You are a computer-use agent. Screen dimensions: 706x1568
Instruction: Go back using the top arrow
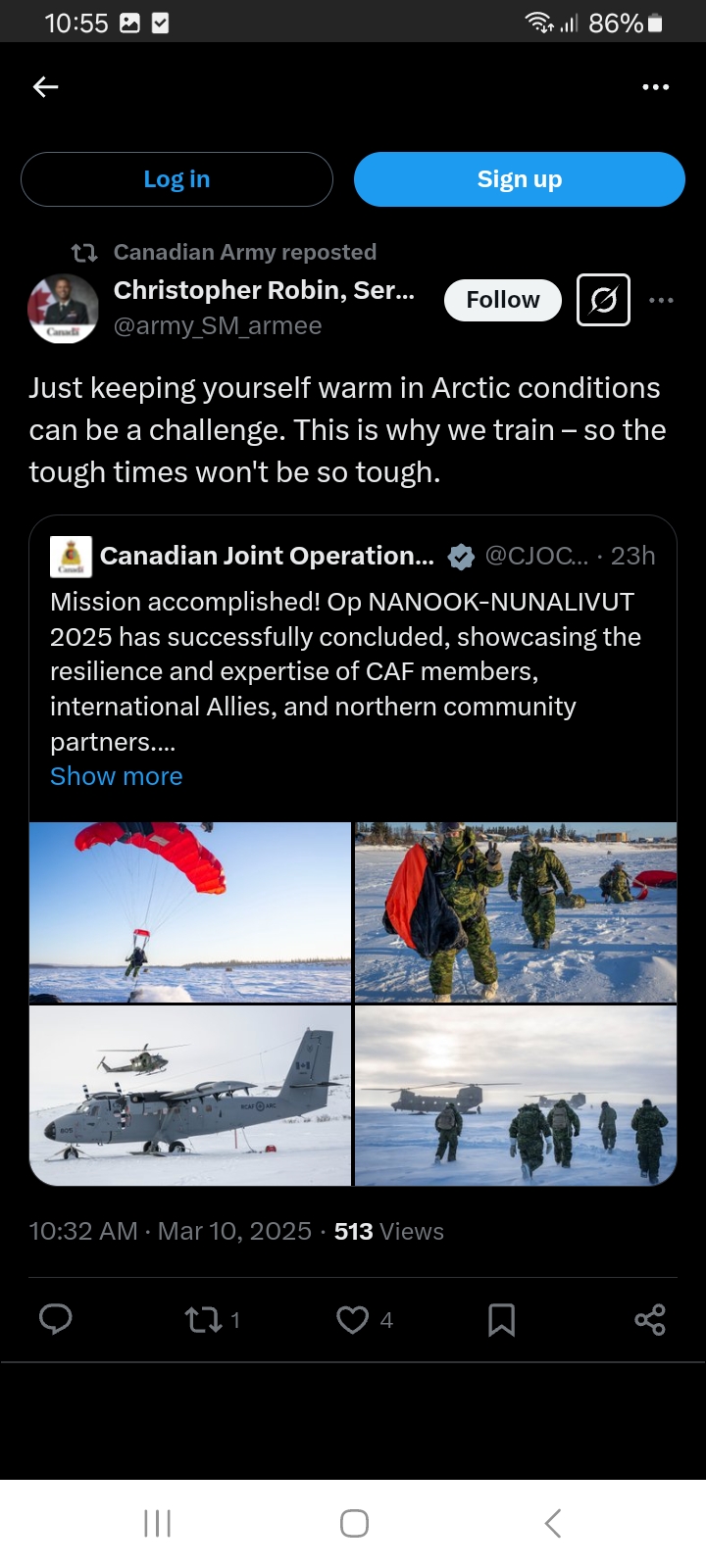pos(45,87)
